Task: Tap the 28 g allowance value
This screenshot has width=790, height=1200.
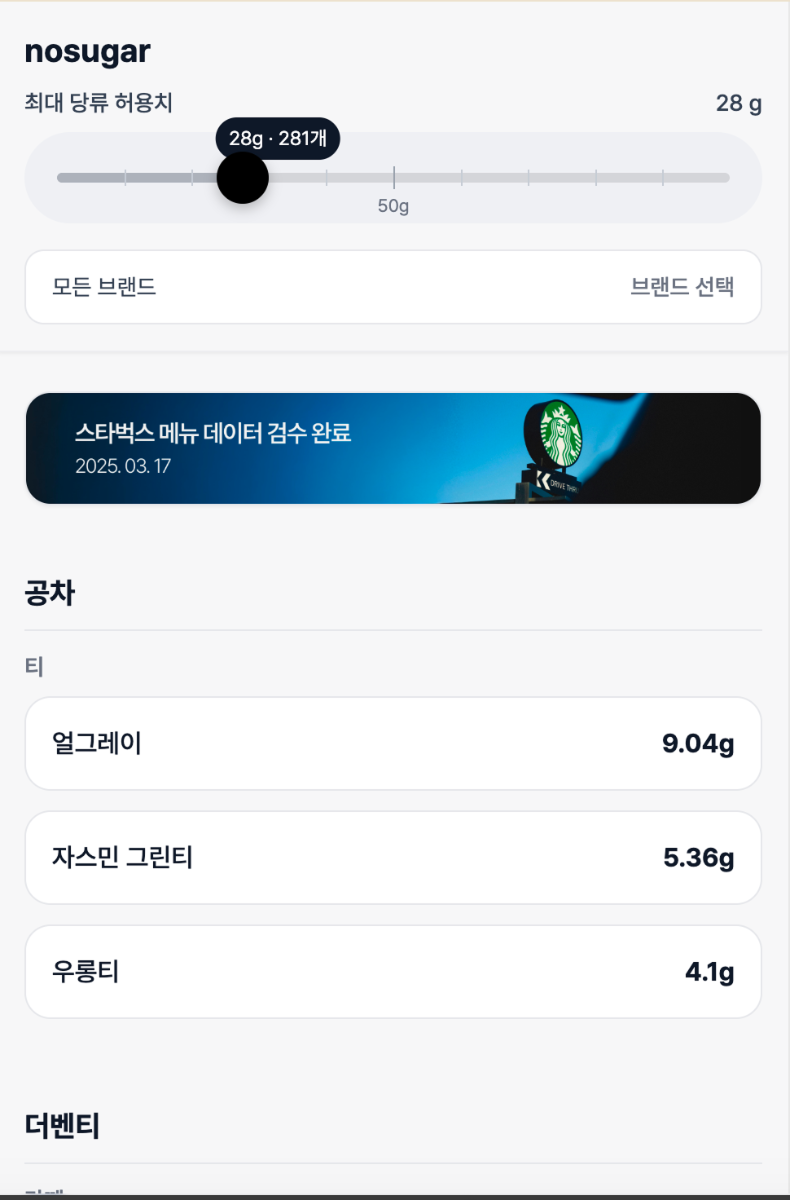Action: click(x=737, y=102)
